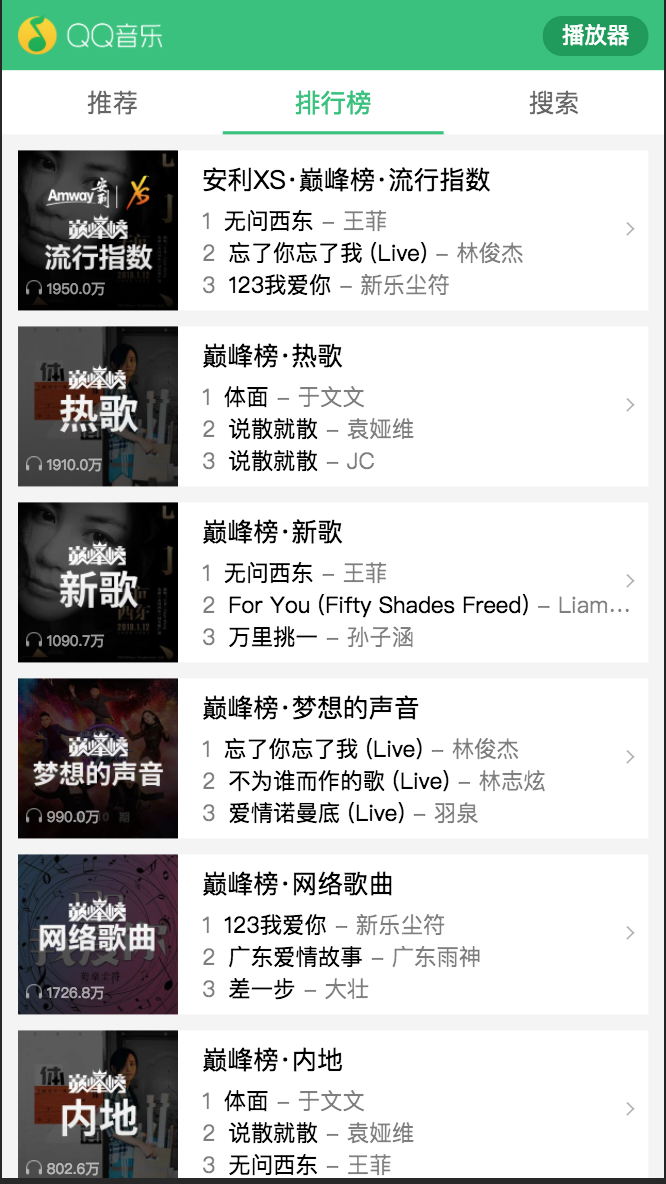This screenshot has height=1184, width=666.
Task: Tap the 巅峰榜·内地 chart
Action: click(x=273, y=1060)
